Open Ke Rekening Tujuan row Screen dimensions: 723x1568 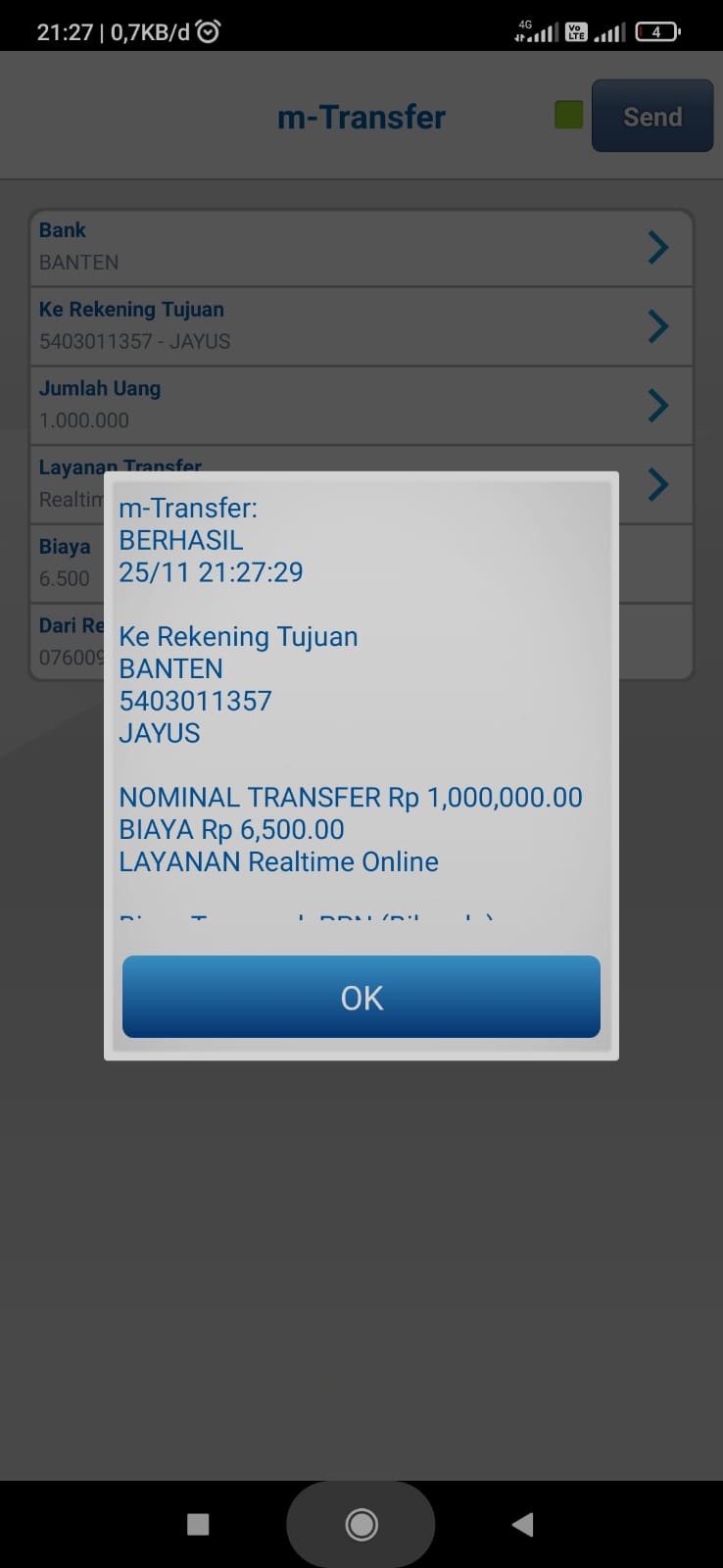[361, 326]
